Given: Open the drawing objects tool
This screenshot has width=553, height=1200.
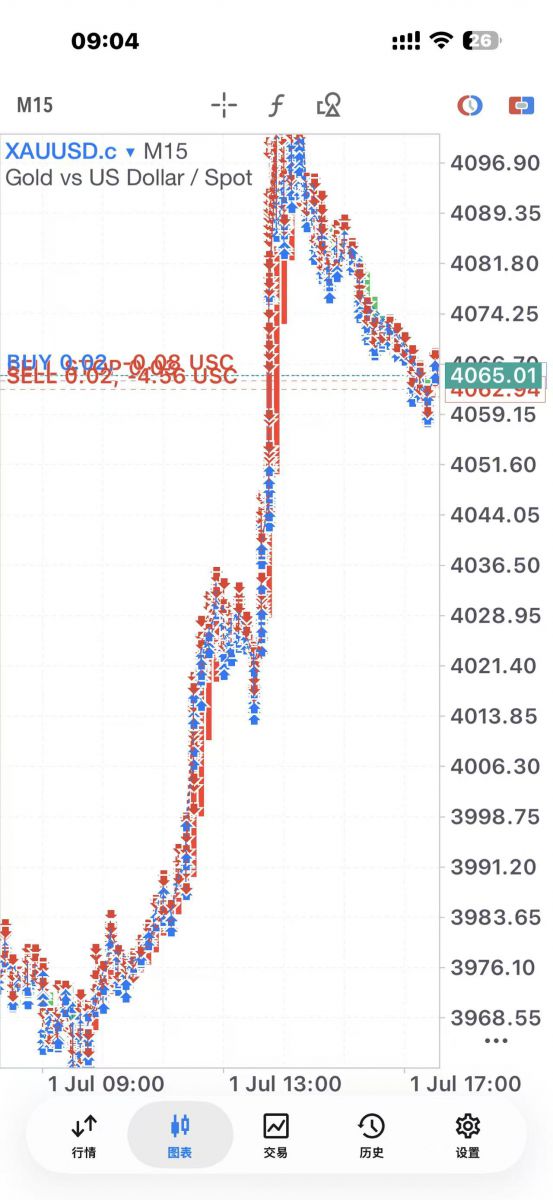Looking at the screenshot, I should coord(328,104).
